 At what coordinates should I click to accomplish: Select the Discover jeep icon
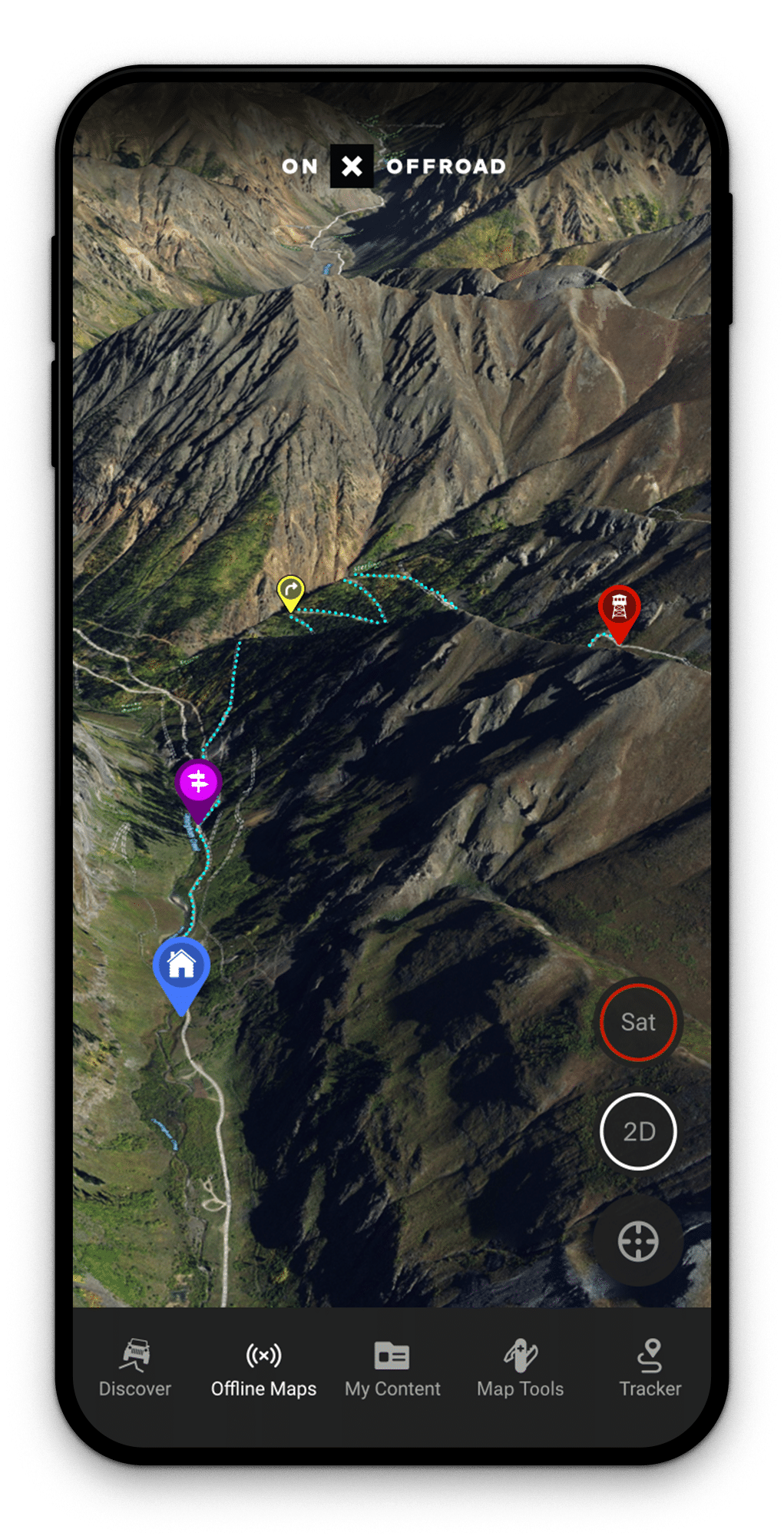(x=135, y=1353)
